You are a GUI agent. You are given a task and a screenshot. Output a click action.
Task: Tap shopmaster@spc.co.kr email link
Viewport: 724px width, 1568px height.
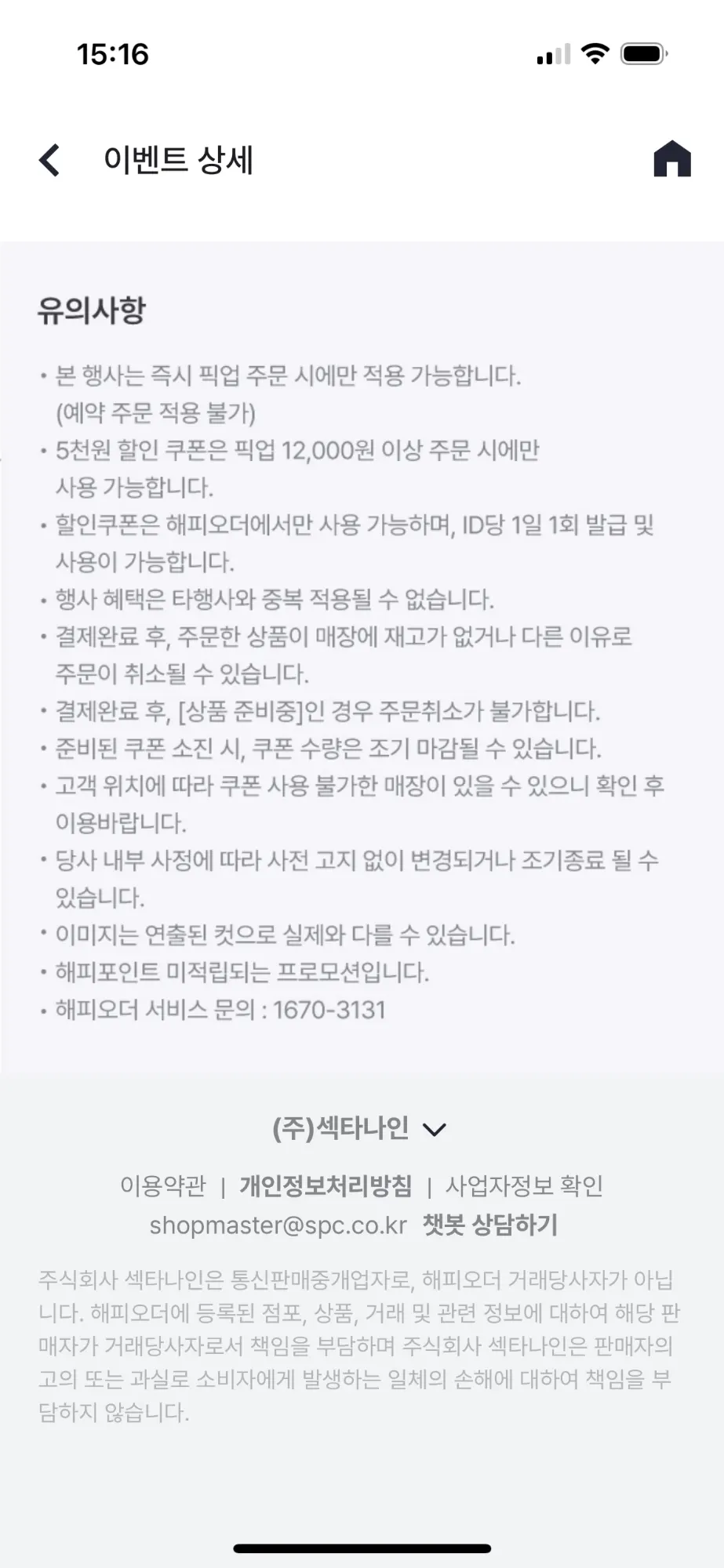(278, 1225)
